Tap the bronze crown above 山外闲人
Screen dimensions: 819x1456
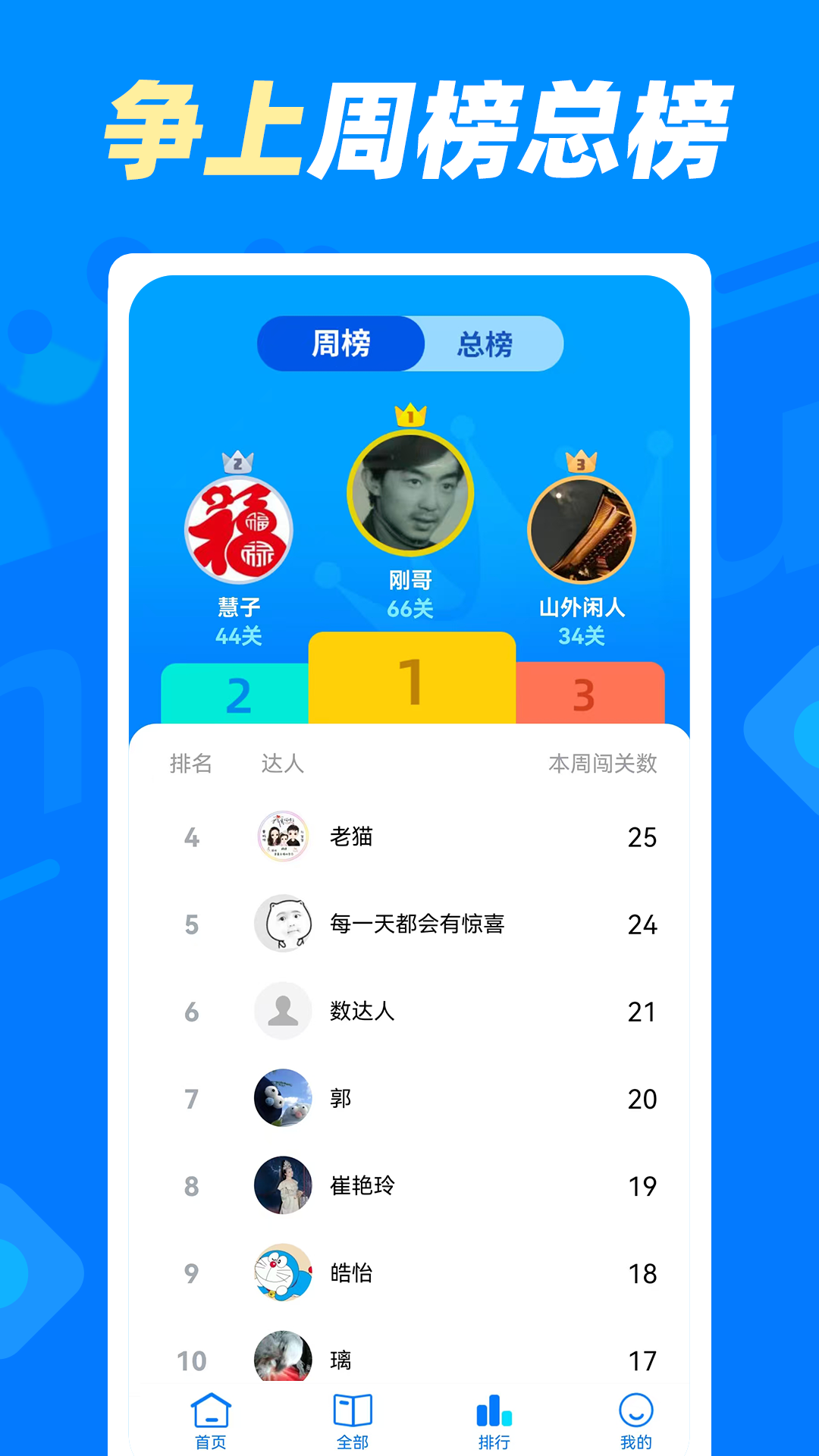[579, 460]
